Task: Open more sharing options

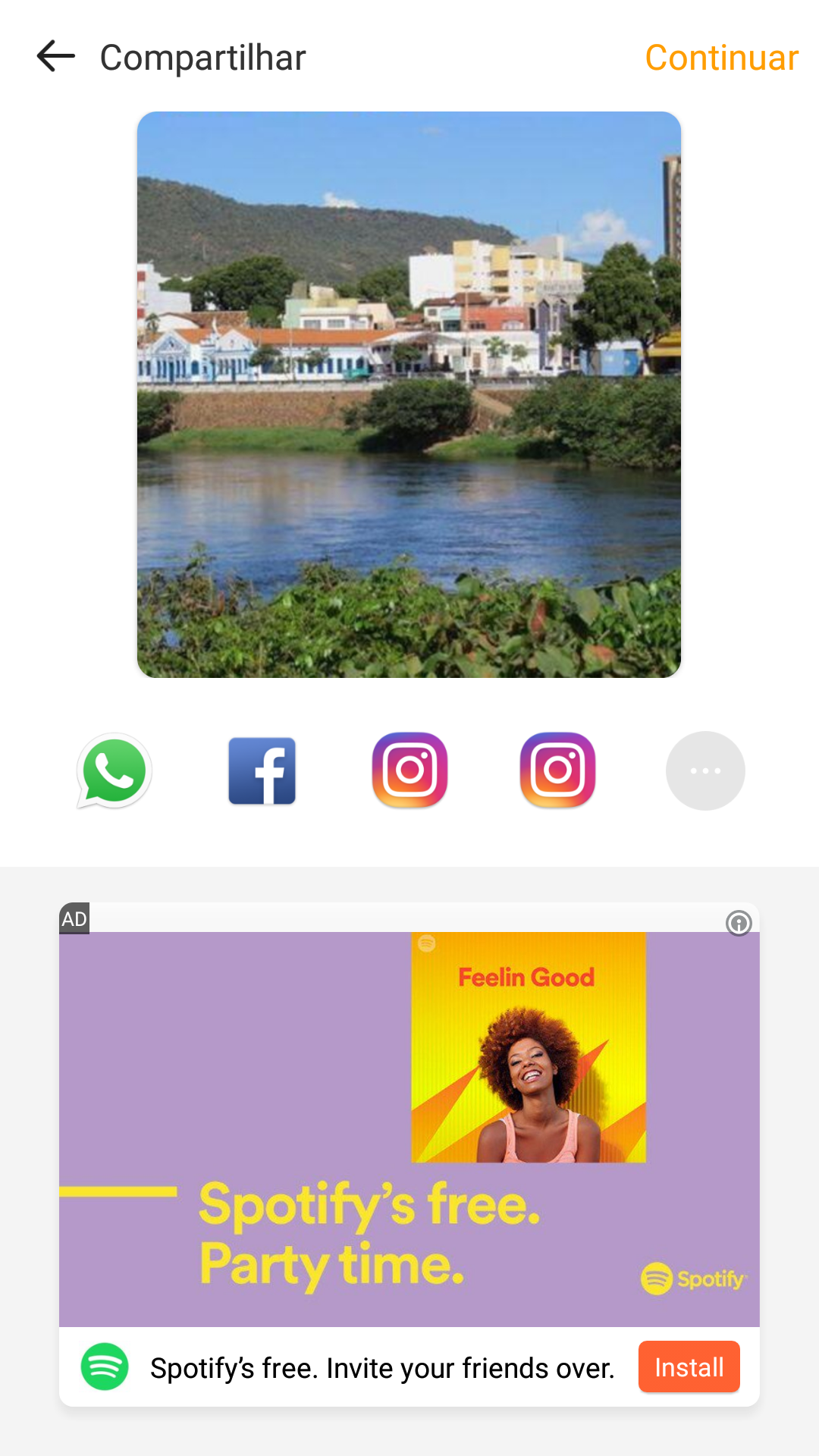Action: click(705, 771)
